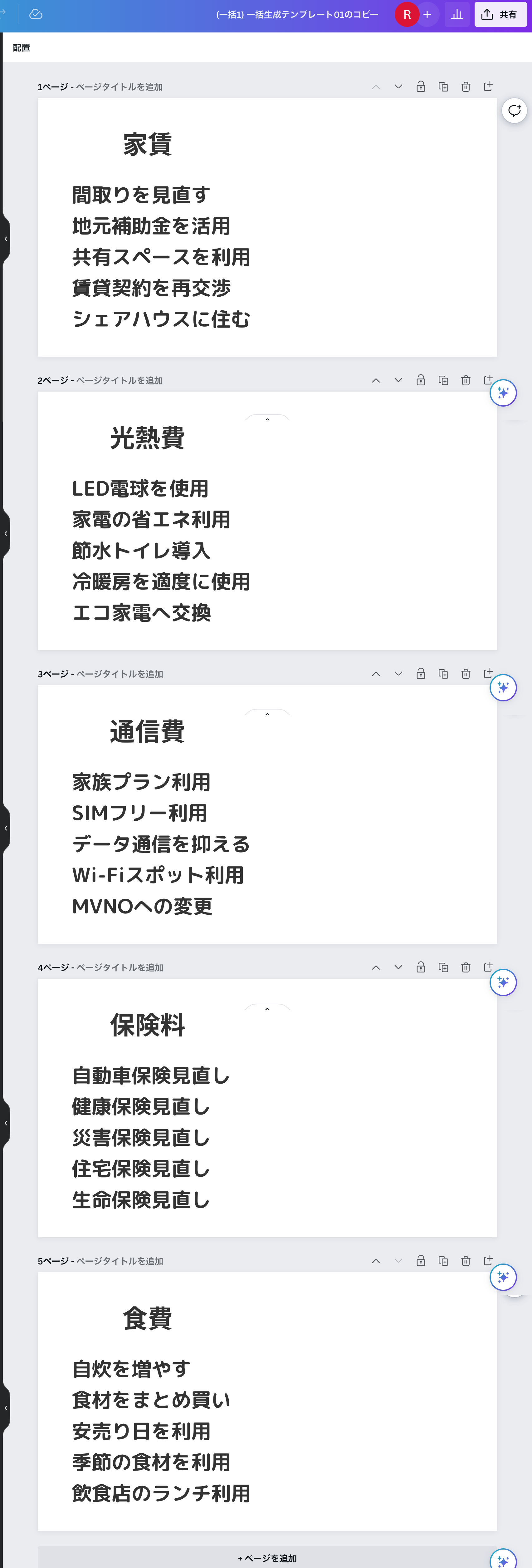Tap ページを追加 to add a page
Screen dimensions: 532x1568
(267, 1558)
